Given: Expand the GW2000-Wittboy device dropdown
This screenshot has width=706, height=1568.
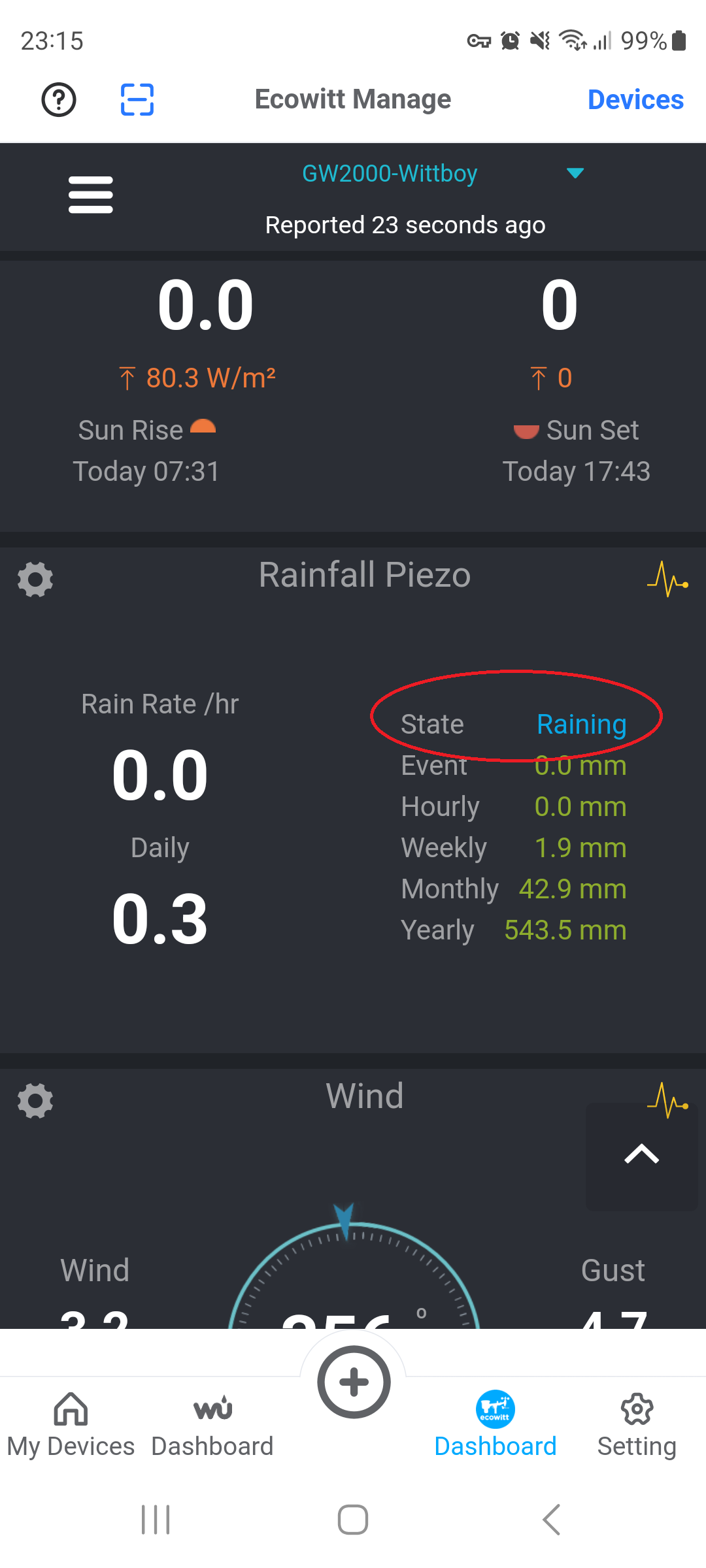Looking at the screenshot, I should [x=575, y=174].
